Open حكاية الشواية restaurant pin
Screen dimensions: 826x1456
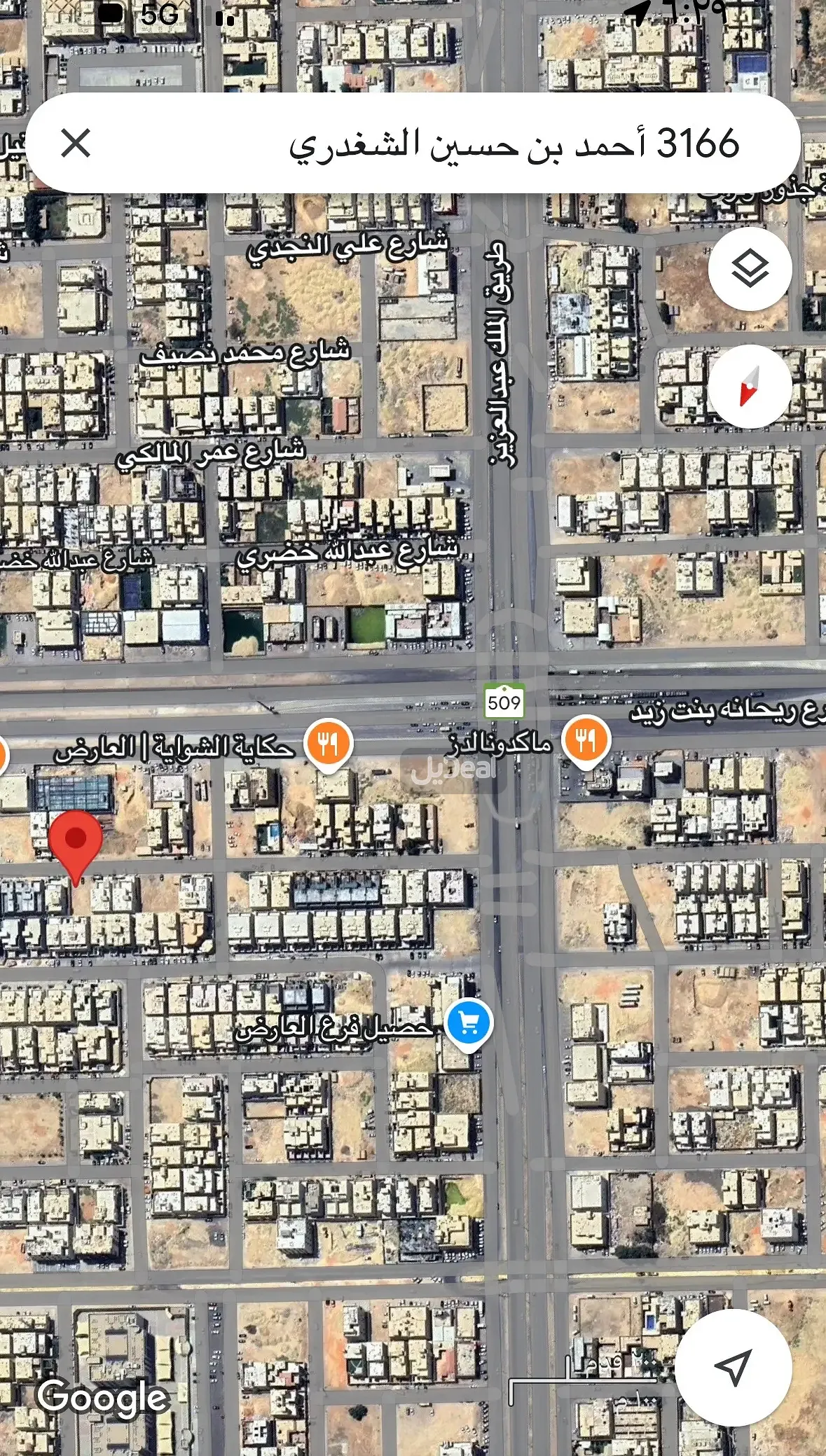point(329,743)
